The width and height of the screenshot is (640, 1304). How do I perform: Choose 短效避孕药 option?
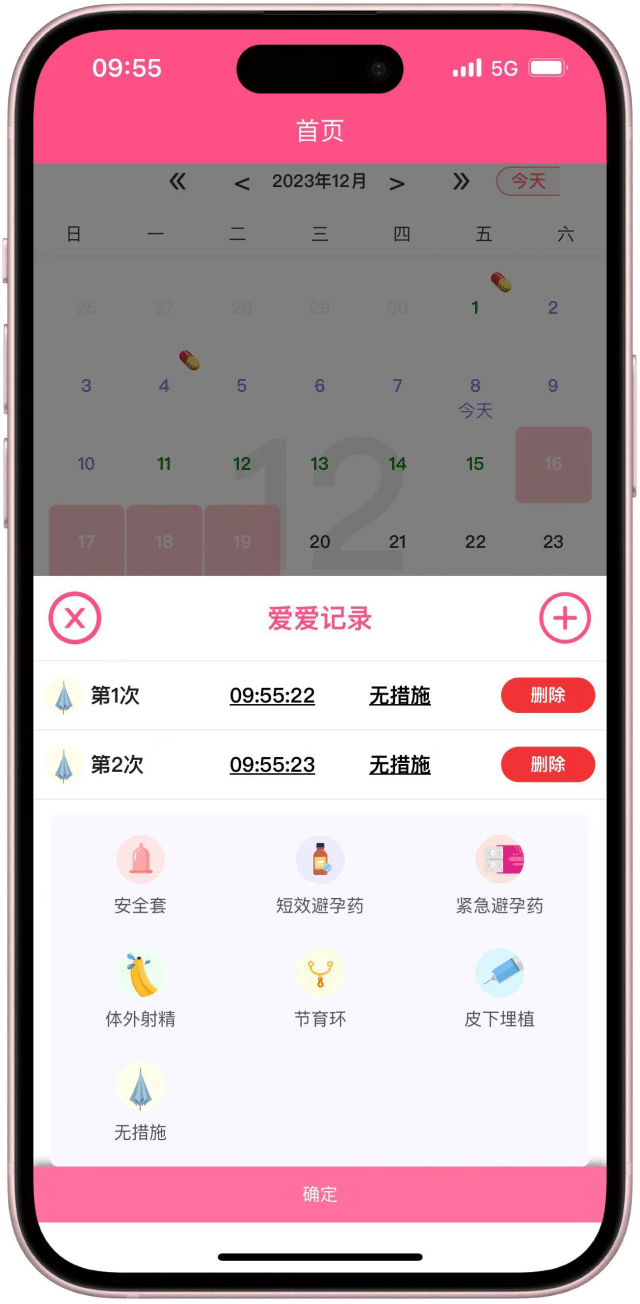pyautogui.click(x=320, y=875)
